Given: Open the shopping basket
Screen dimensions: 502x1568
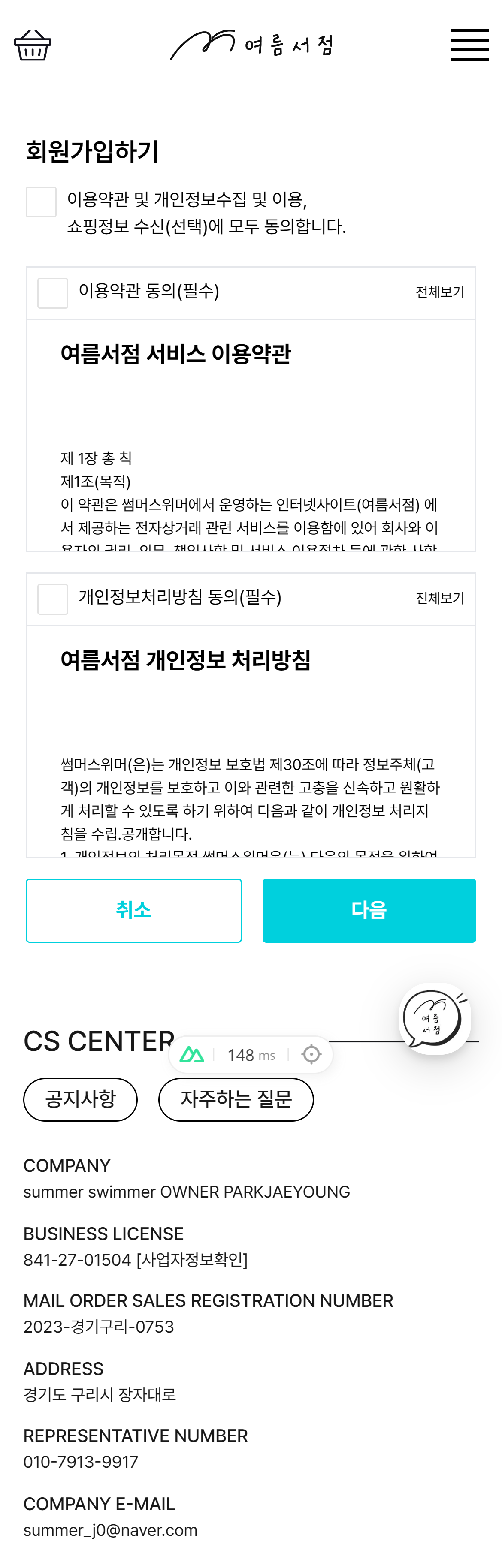Looking at the screenshot, I should [32, 45].
